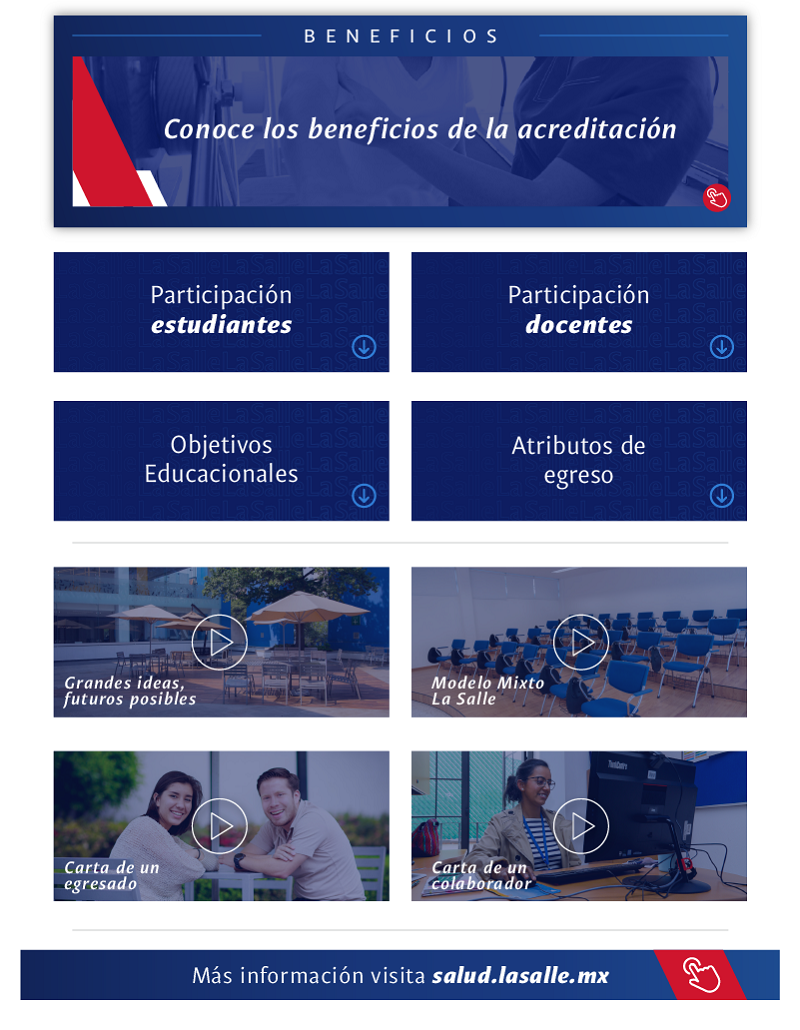Open Objetivos Educacionales tile
This screenshot has height=1030, width=800.
pyautogui.click(x=221, y=460)
